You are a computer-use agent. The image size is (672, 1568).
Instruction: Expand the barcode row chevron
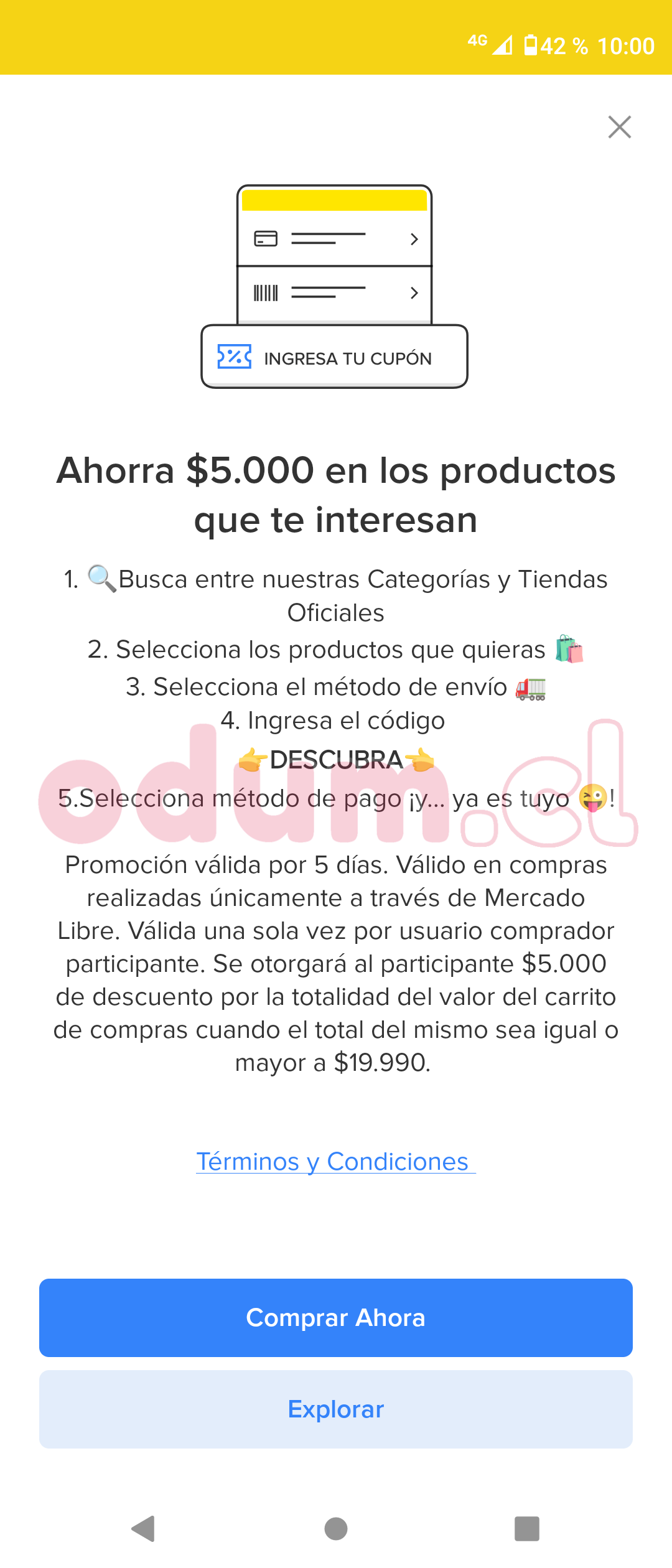pyautogui.click(x=414, y=292)
